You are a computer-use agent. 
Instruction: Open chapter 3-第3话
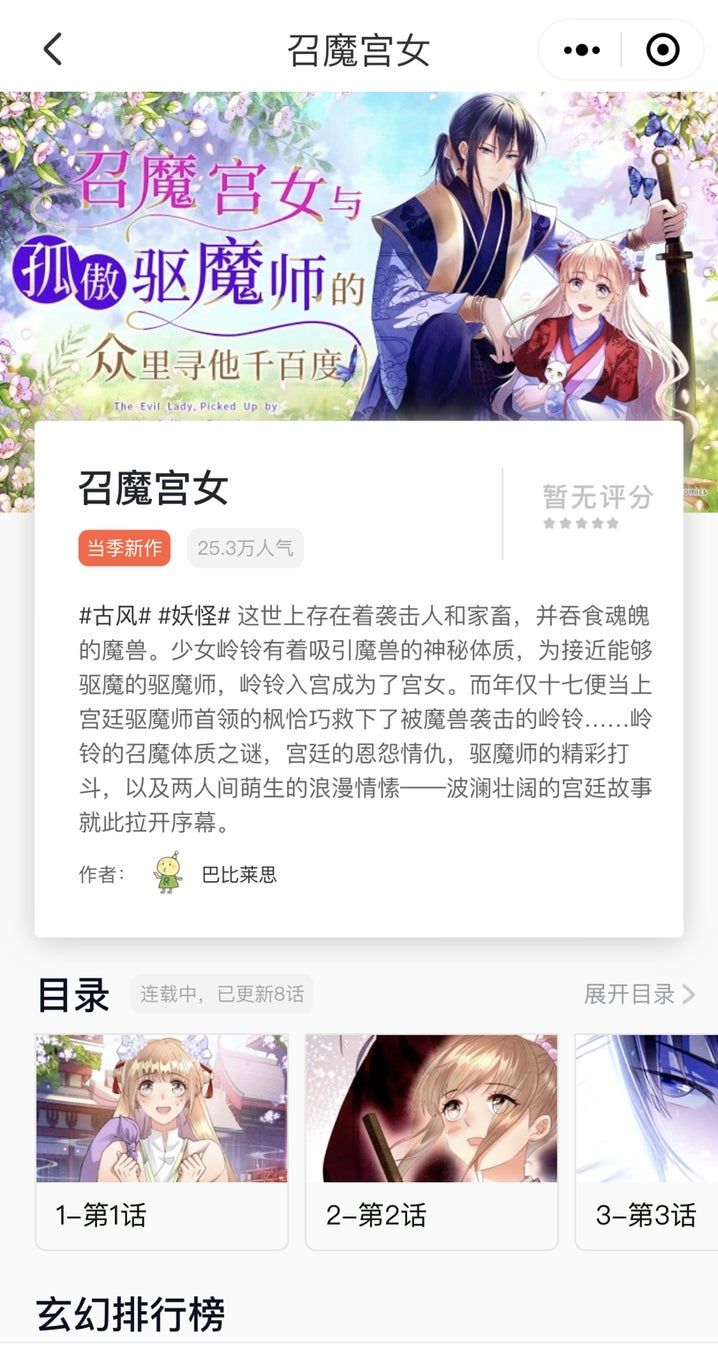tap(648, 1141)
